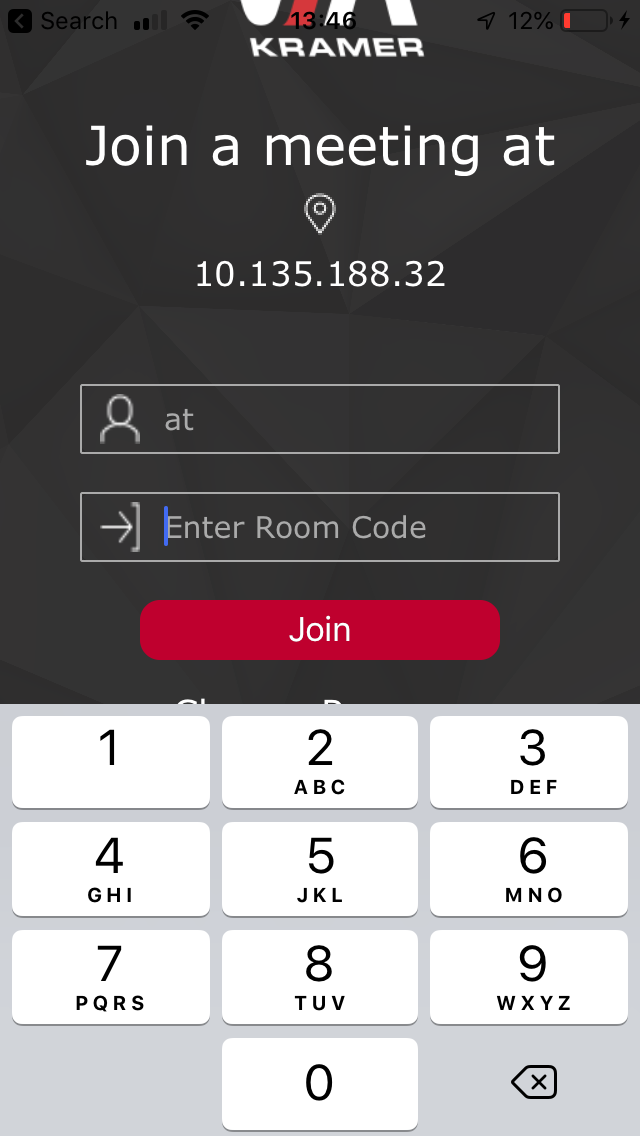Image resolution: width=640 pixels, height=1136 pixels.
Task: Focus the Enter Room Code field
Action: coord(320,527)
